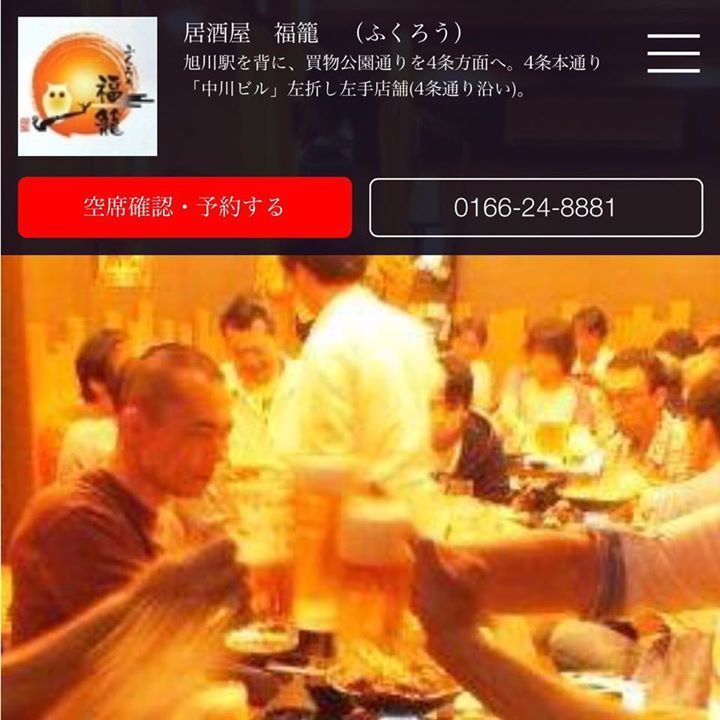Tap the red 空席確認・予約する button
The height and width of the screenshot is (720, 720).
[x=185, y=207]
